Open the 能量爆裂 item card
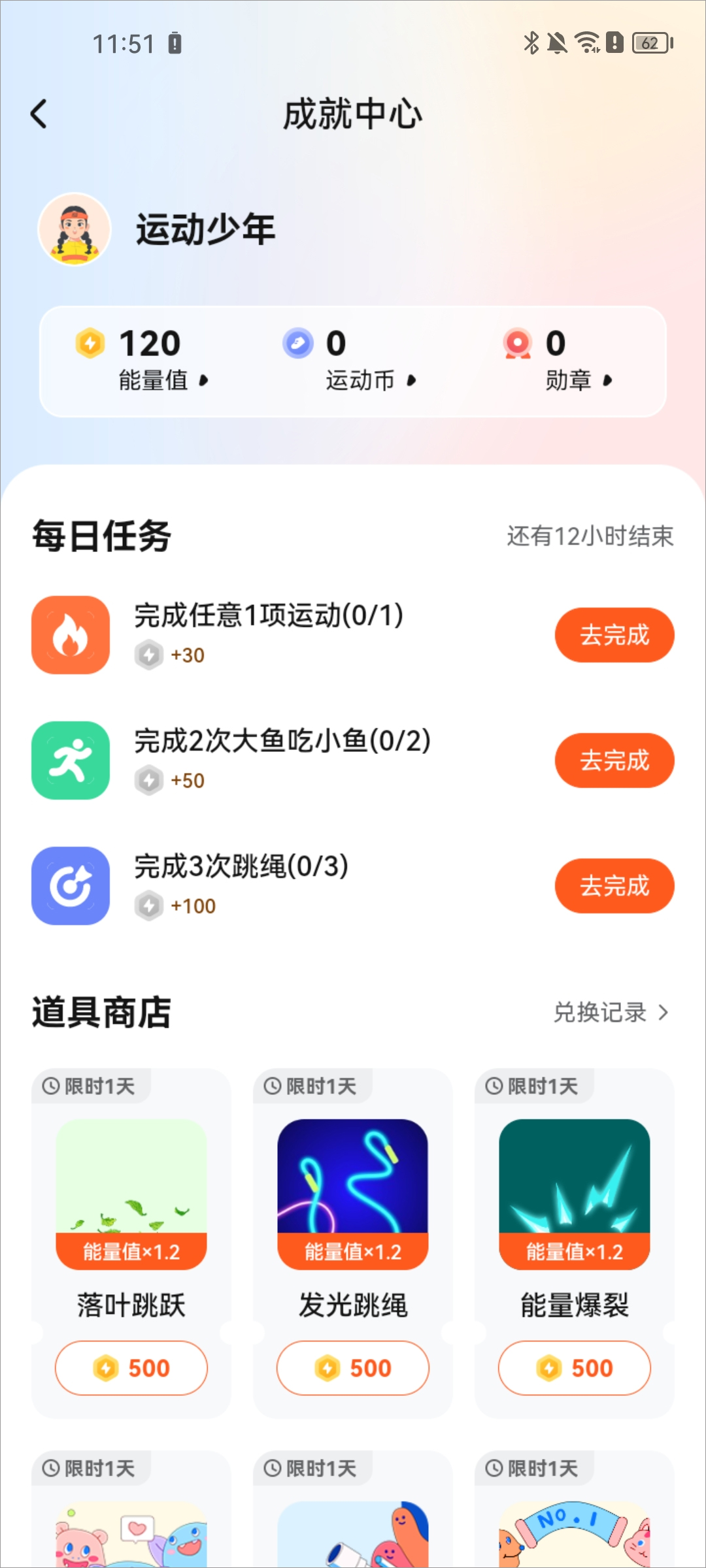The image size is (706, 1568). coord(575,1194)
